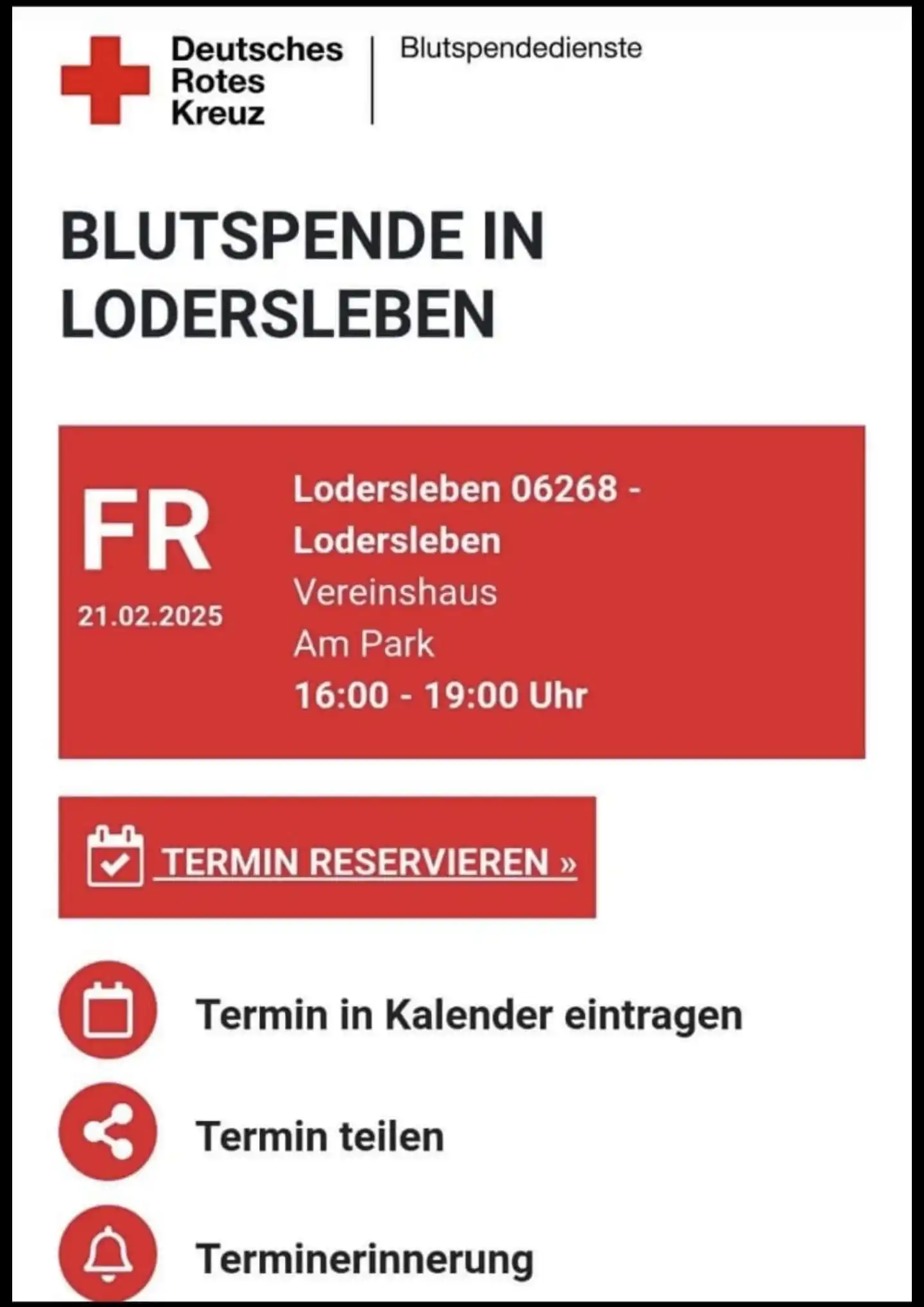
Task: Tap the Termin reservieren button
Action: [327, 858]
